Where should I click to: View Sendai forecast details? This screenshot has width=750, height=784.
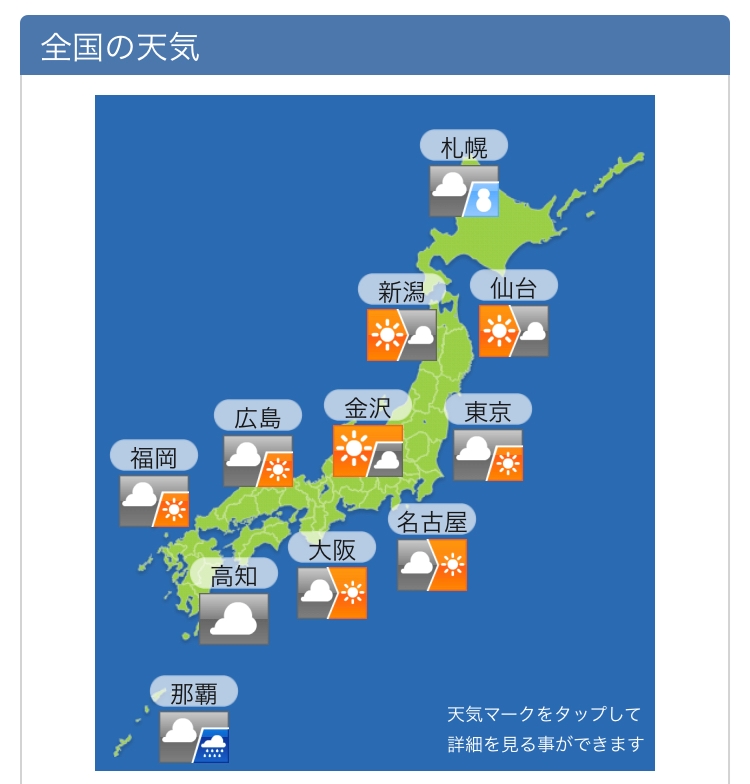click(514, 331)
